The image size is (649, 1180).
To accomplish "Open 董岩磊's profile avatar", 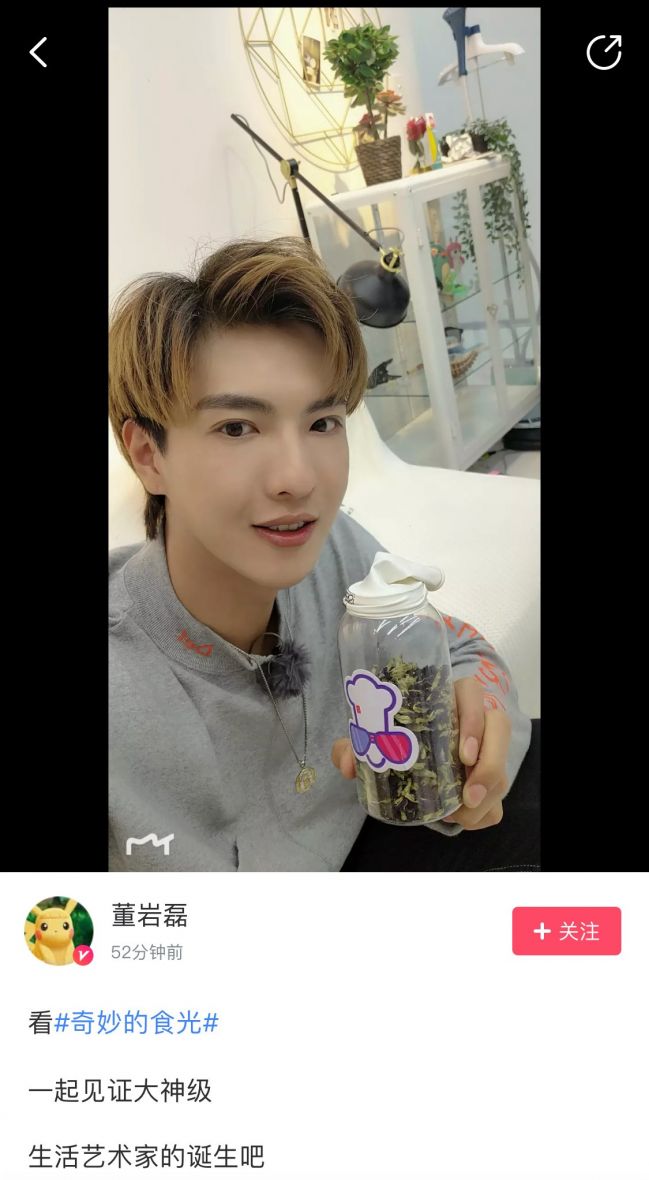I will (x=58, y=931).
